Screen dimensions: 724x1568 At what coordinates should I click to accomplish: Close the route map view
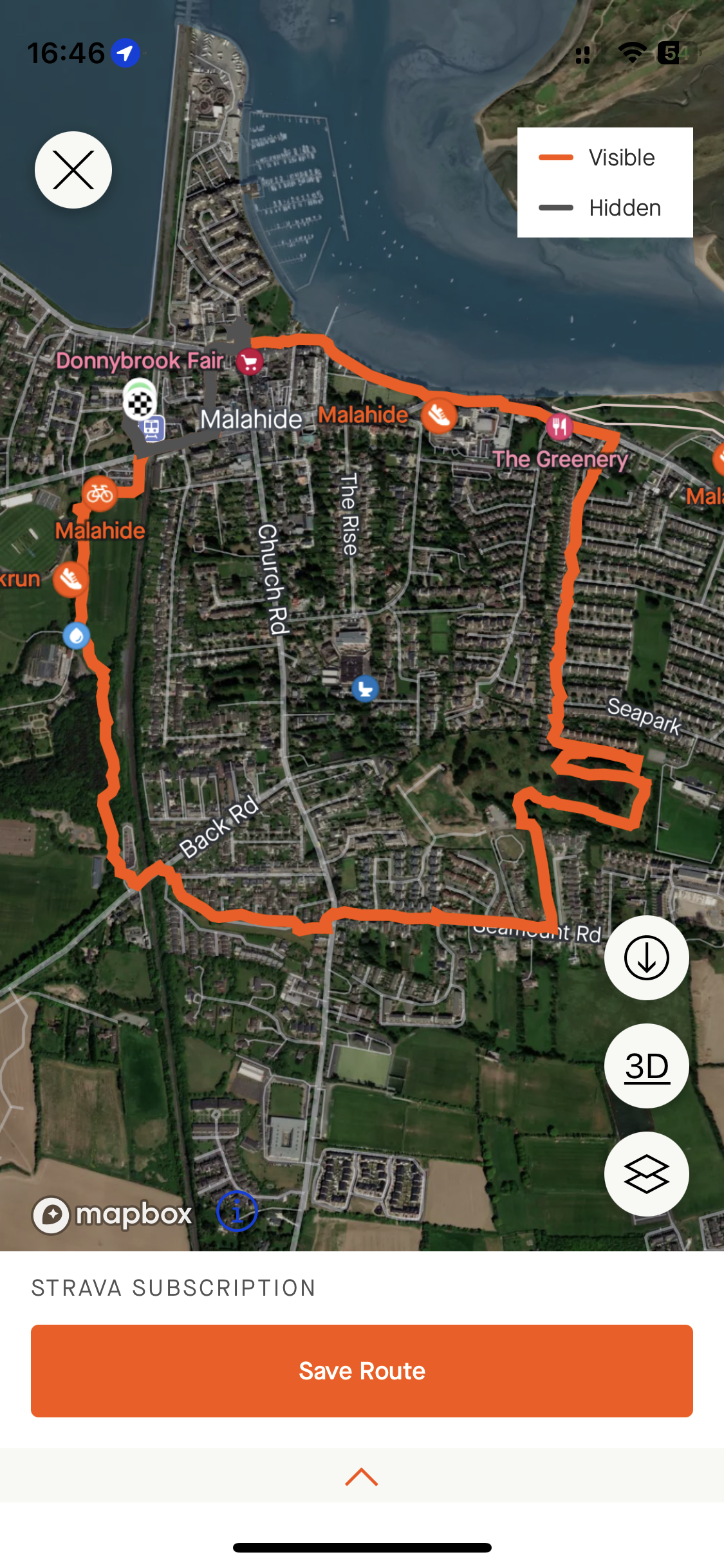pyautogui.click(x=73, y=170)
